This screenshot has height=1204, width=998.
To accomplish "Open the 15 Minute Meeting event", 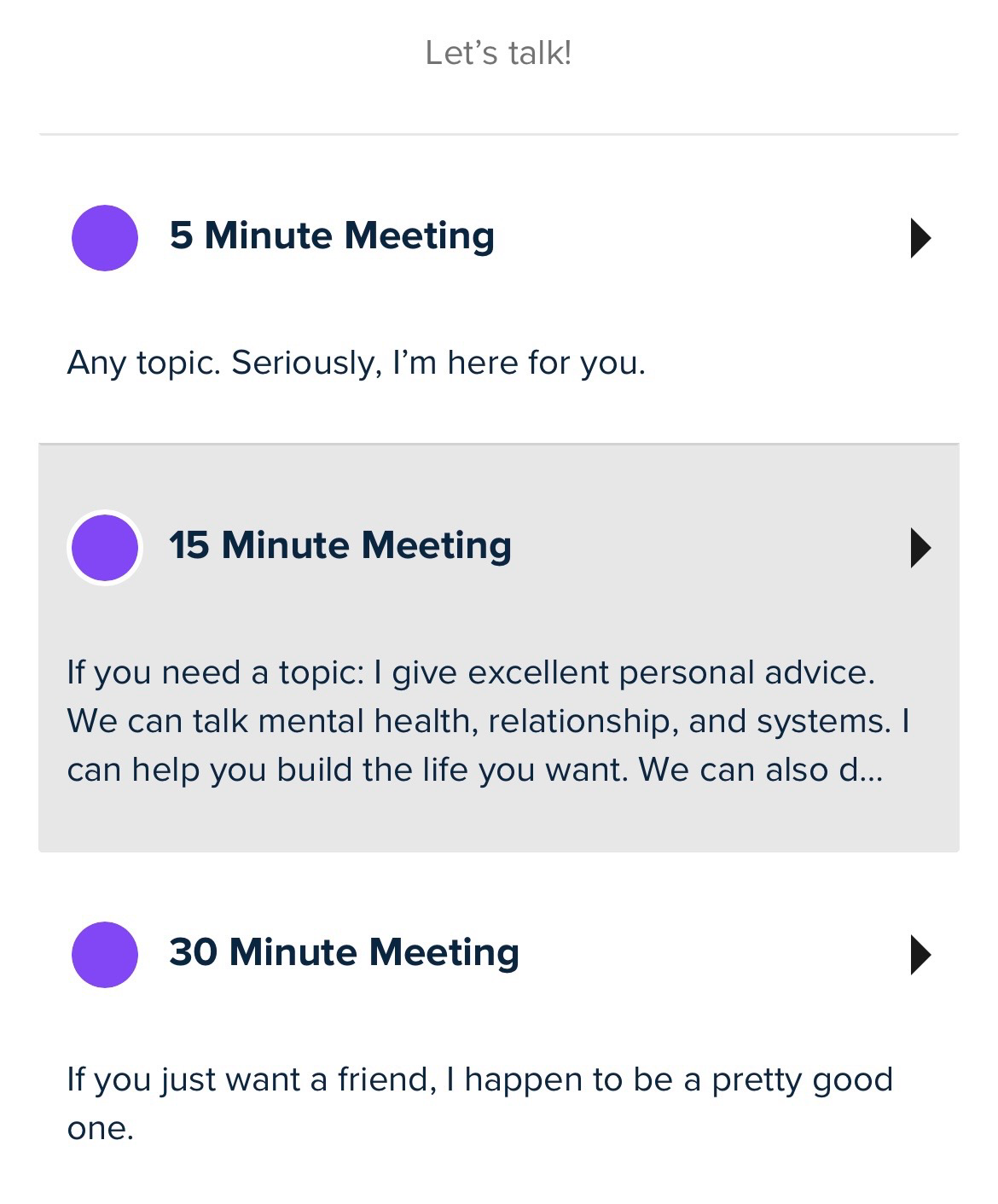I will coord(340,546).
